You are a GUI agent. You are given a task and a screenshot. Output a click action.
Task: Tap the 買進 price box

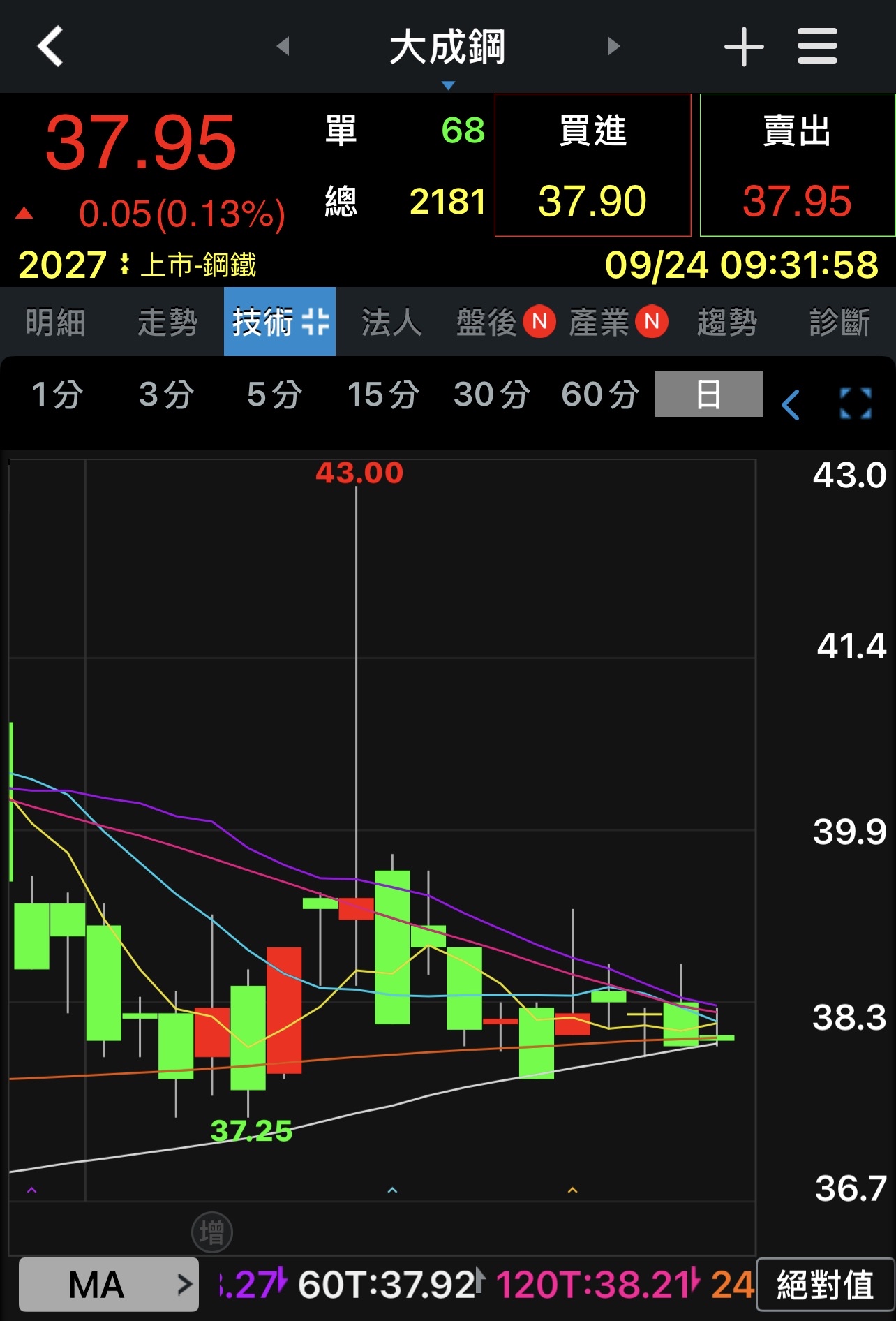[x=592, y=165]
